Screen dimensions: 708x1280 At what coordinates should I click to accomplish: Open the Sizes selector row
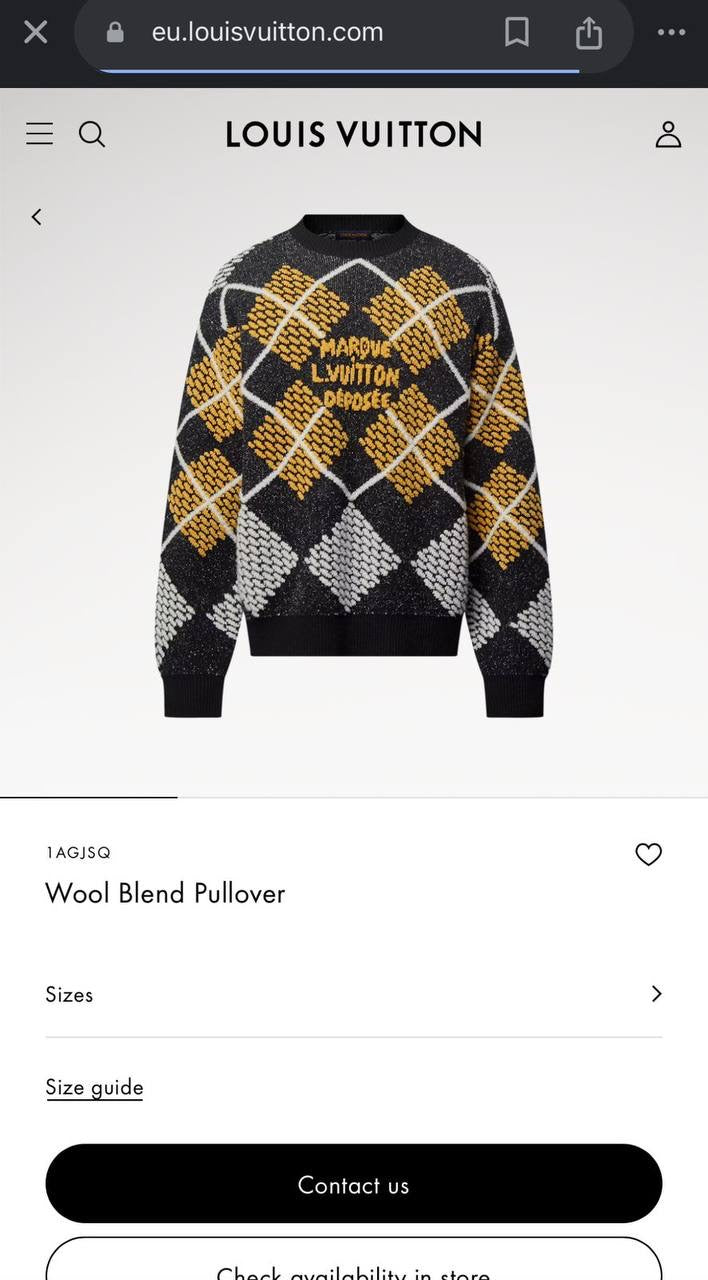point(353,994)
